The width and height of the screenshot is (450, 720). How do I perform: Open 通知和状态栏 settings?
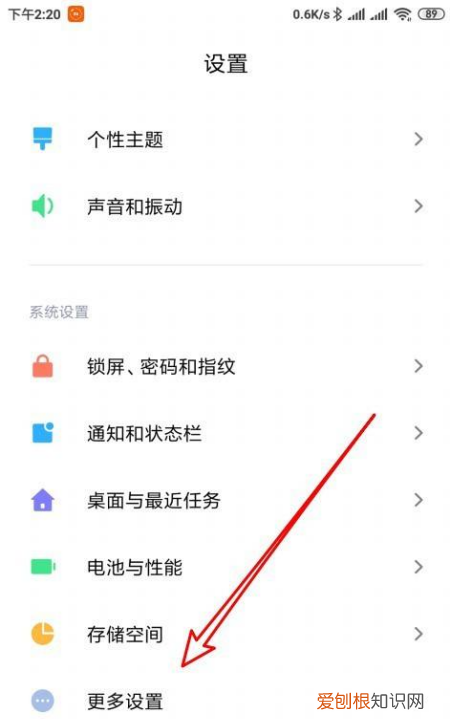pos(225,433)
